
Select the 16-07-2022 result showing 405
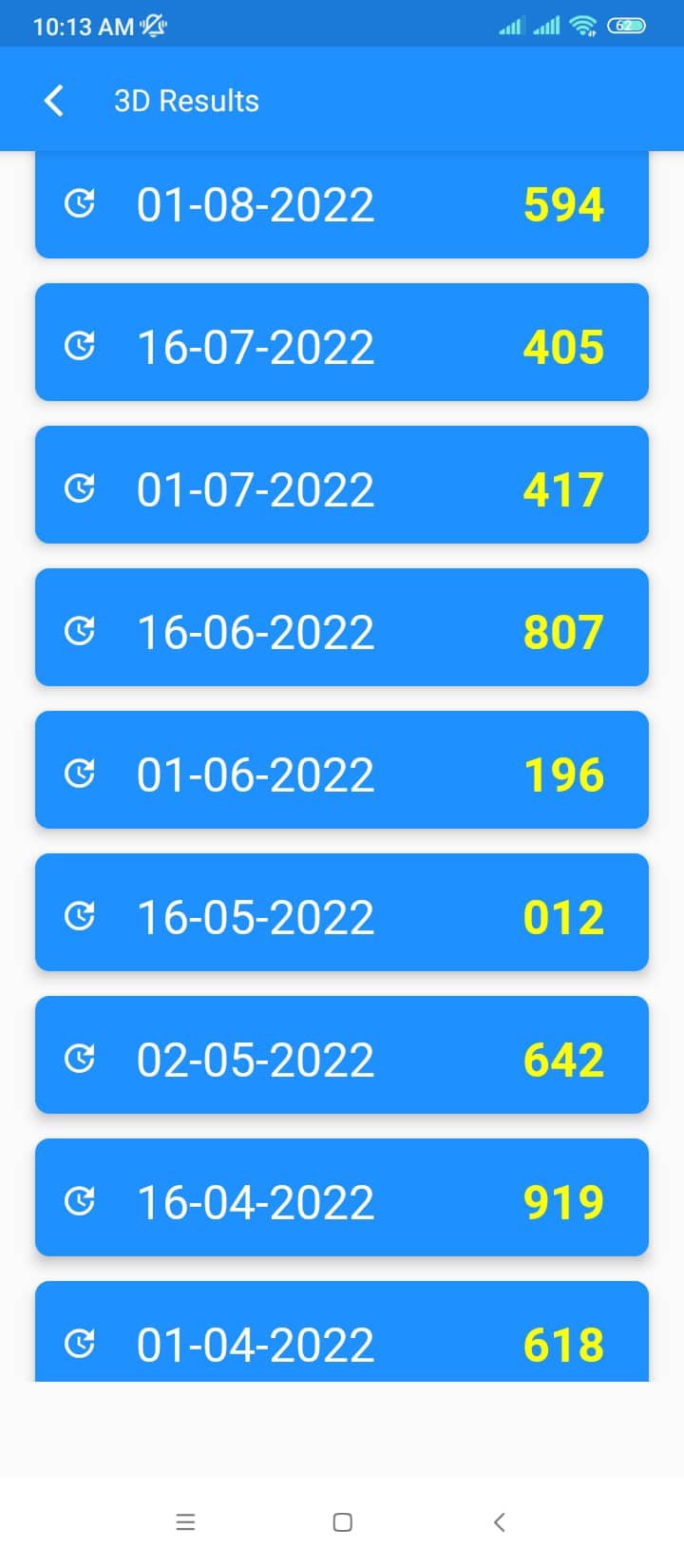point(342,342)
